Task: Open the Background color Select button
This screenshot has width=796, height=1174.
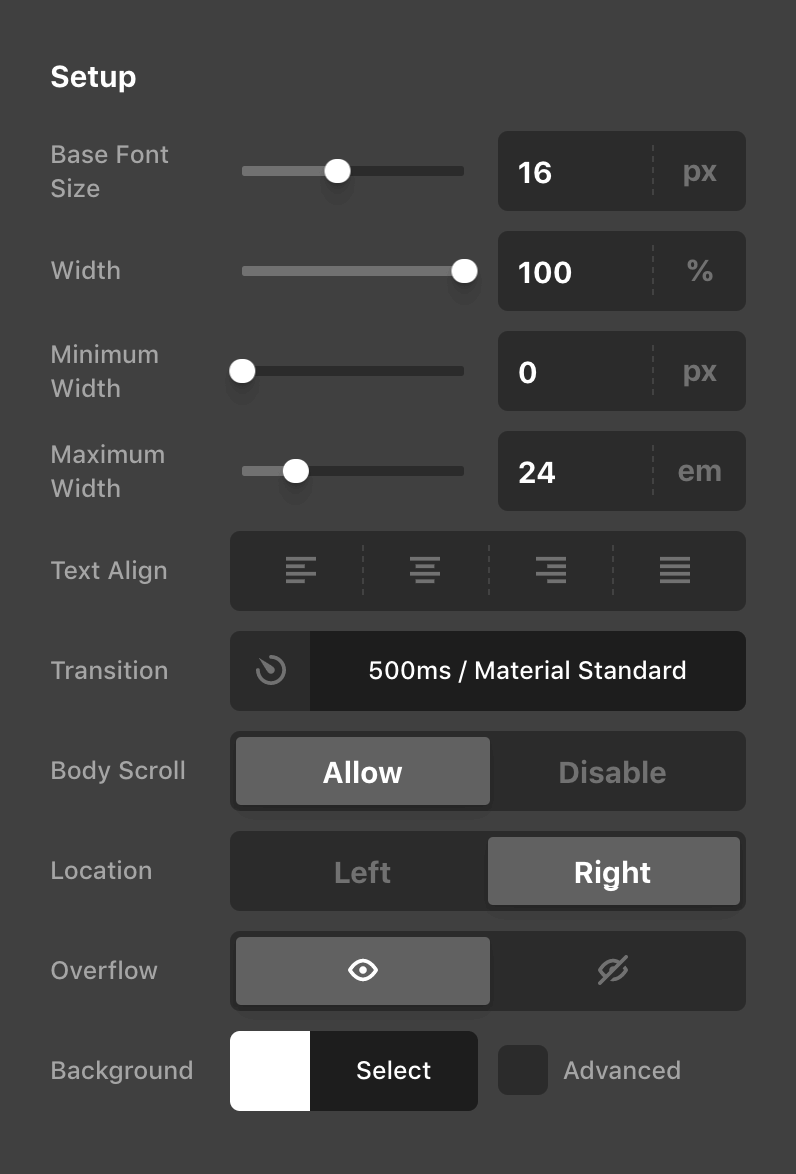Action: [x=393, y=1071]
